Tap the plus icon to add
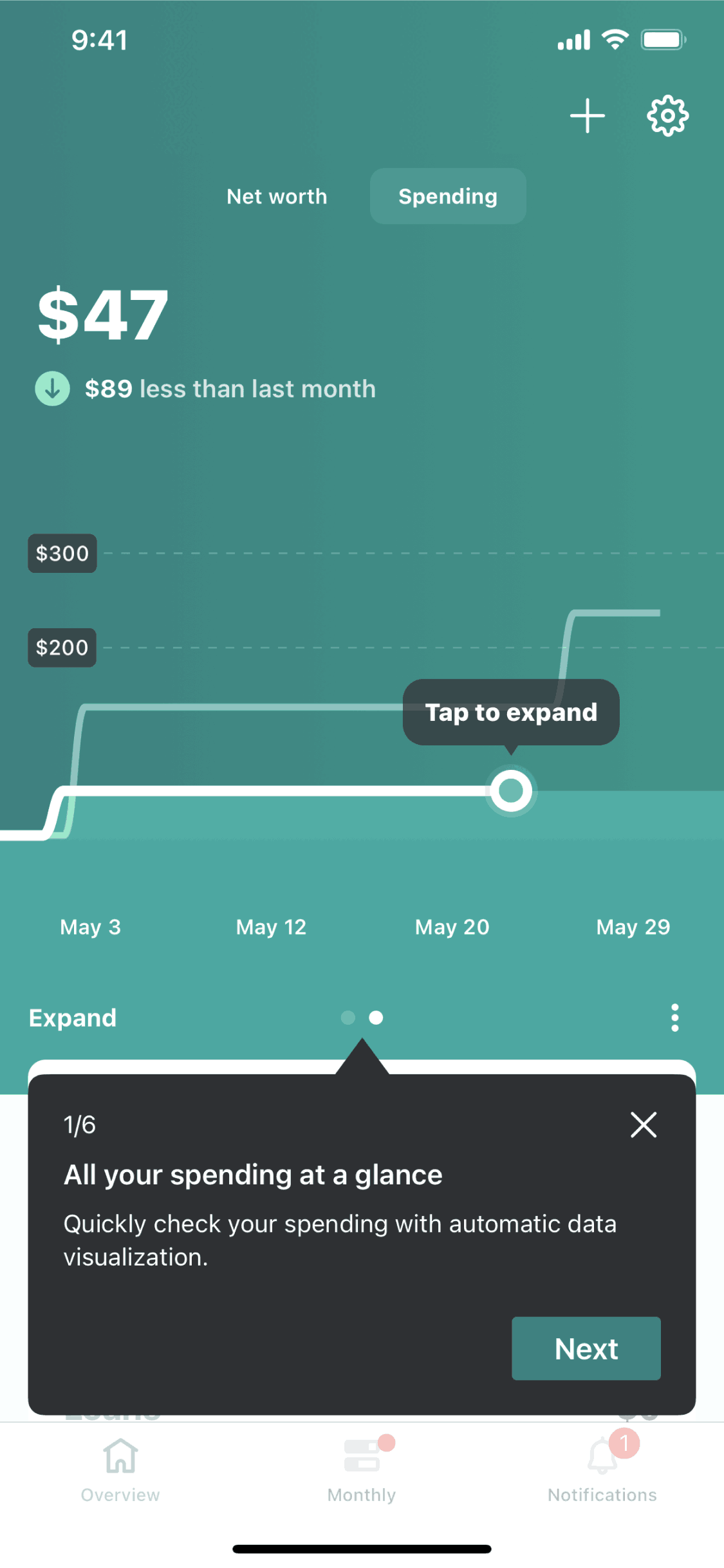 [x=587, y=116]
